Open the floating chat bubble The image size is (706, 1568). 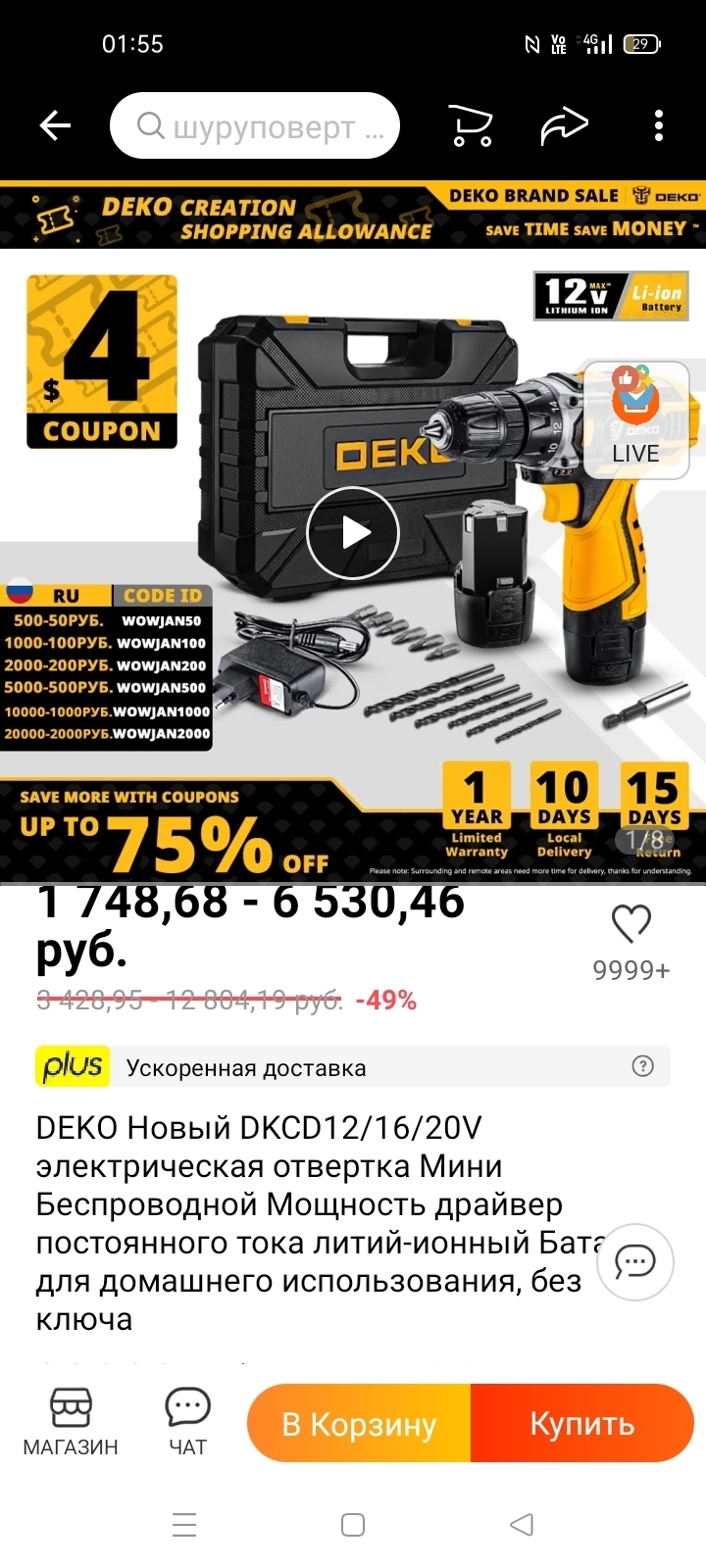point(634,1262)
